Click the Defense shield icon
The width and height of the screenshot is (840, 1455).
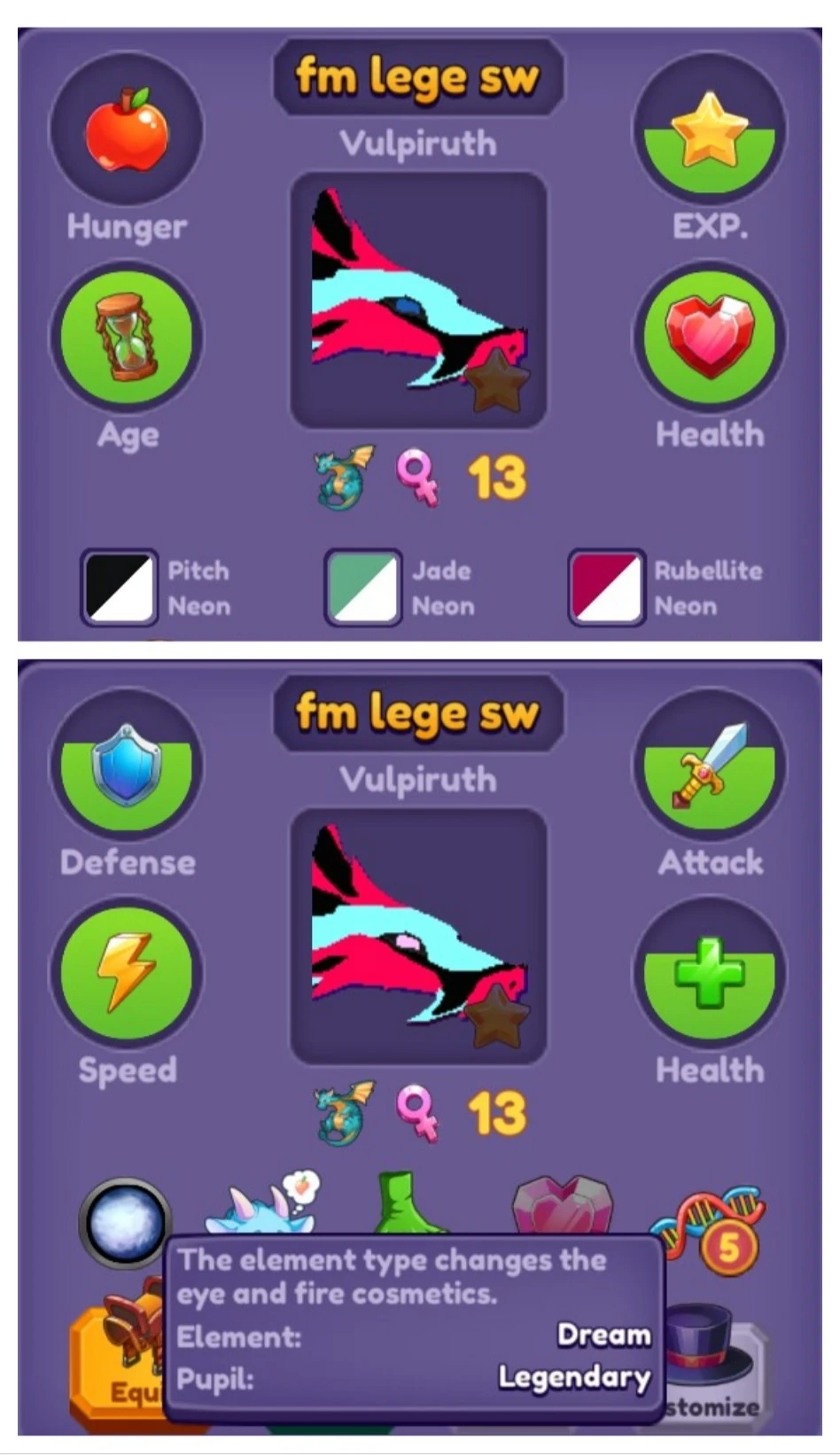pos(126,766)
